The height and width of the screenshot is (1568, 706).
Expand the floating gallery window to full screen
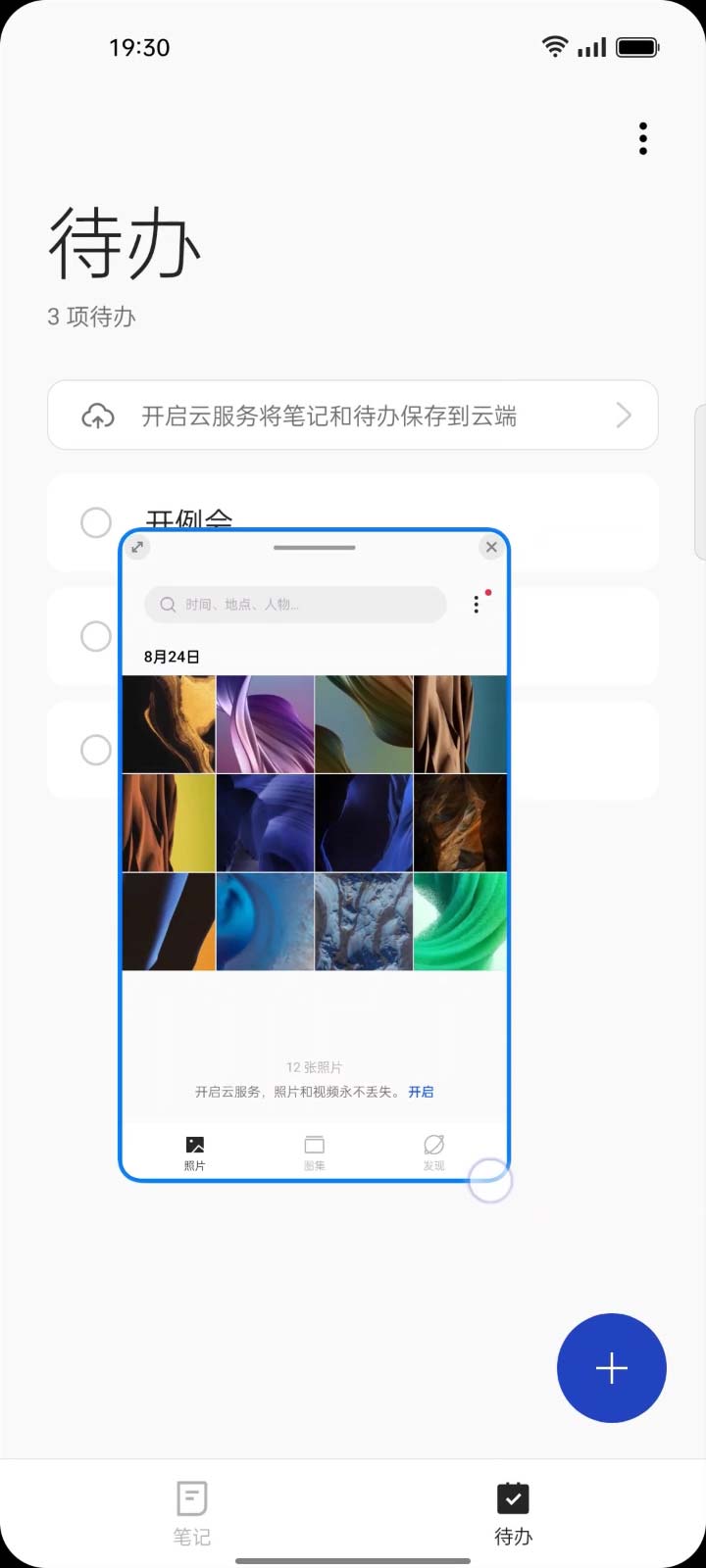coord(137,548)
